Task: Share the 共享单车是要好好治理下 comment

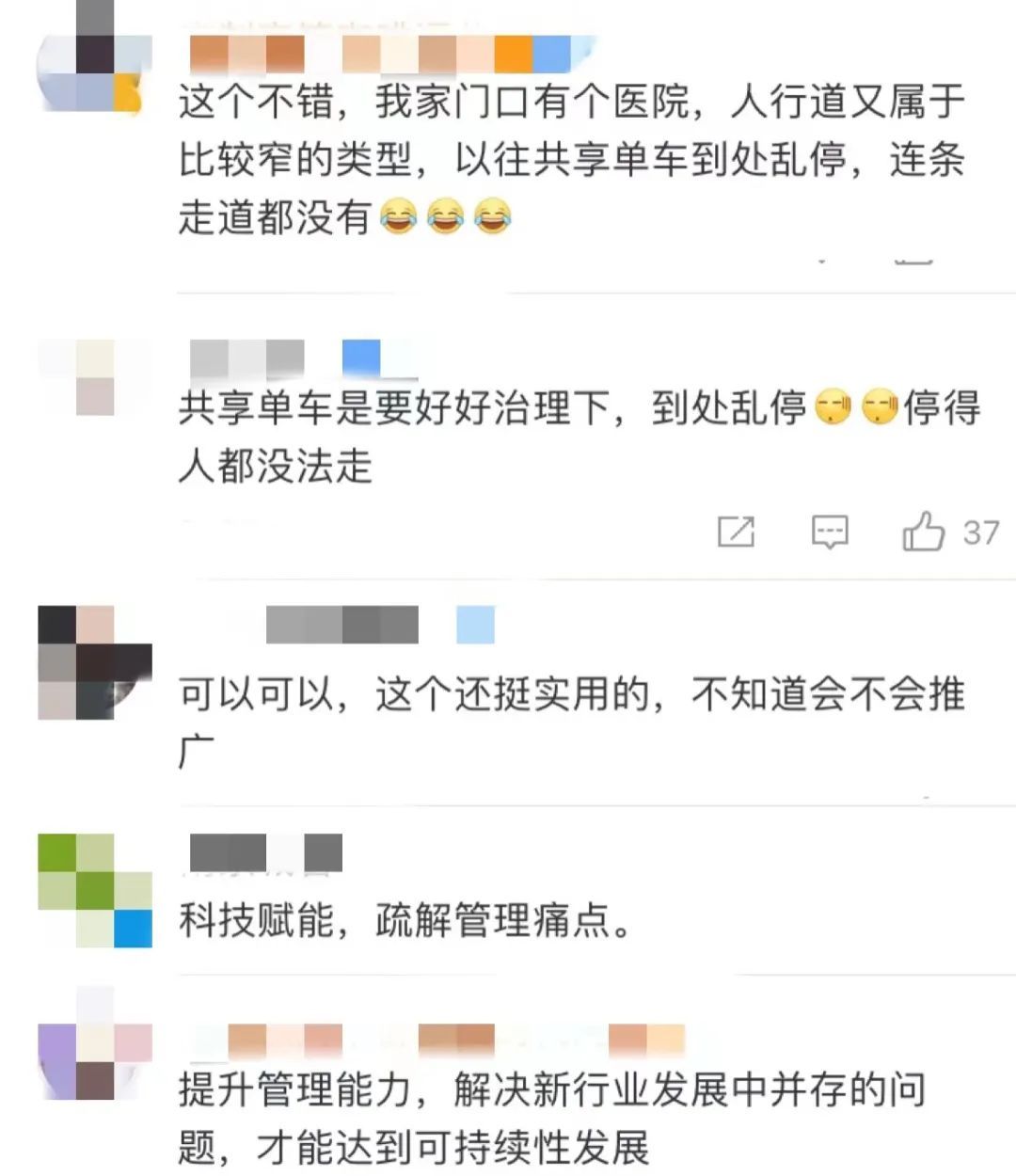Action: [736, 532]
